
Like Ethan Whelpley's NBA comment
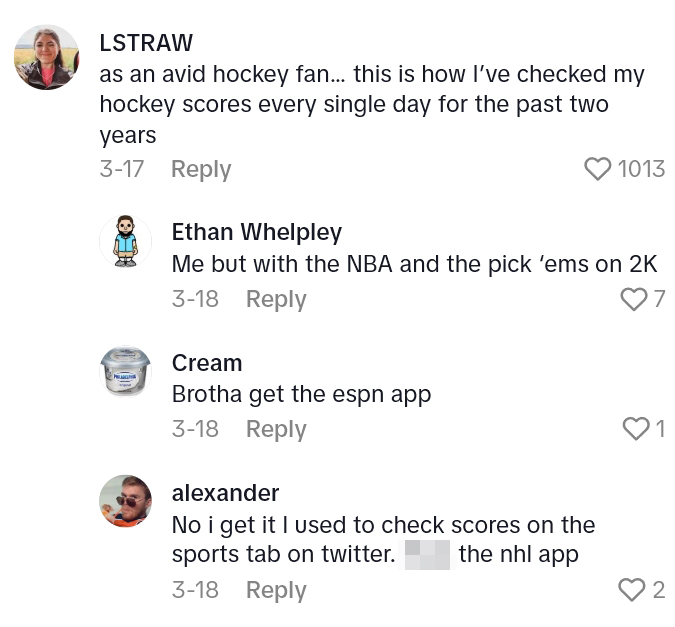[634, 299]
